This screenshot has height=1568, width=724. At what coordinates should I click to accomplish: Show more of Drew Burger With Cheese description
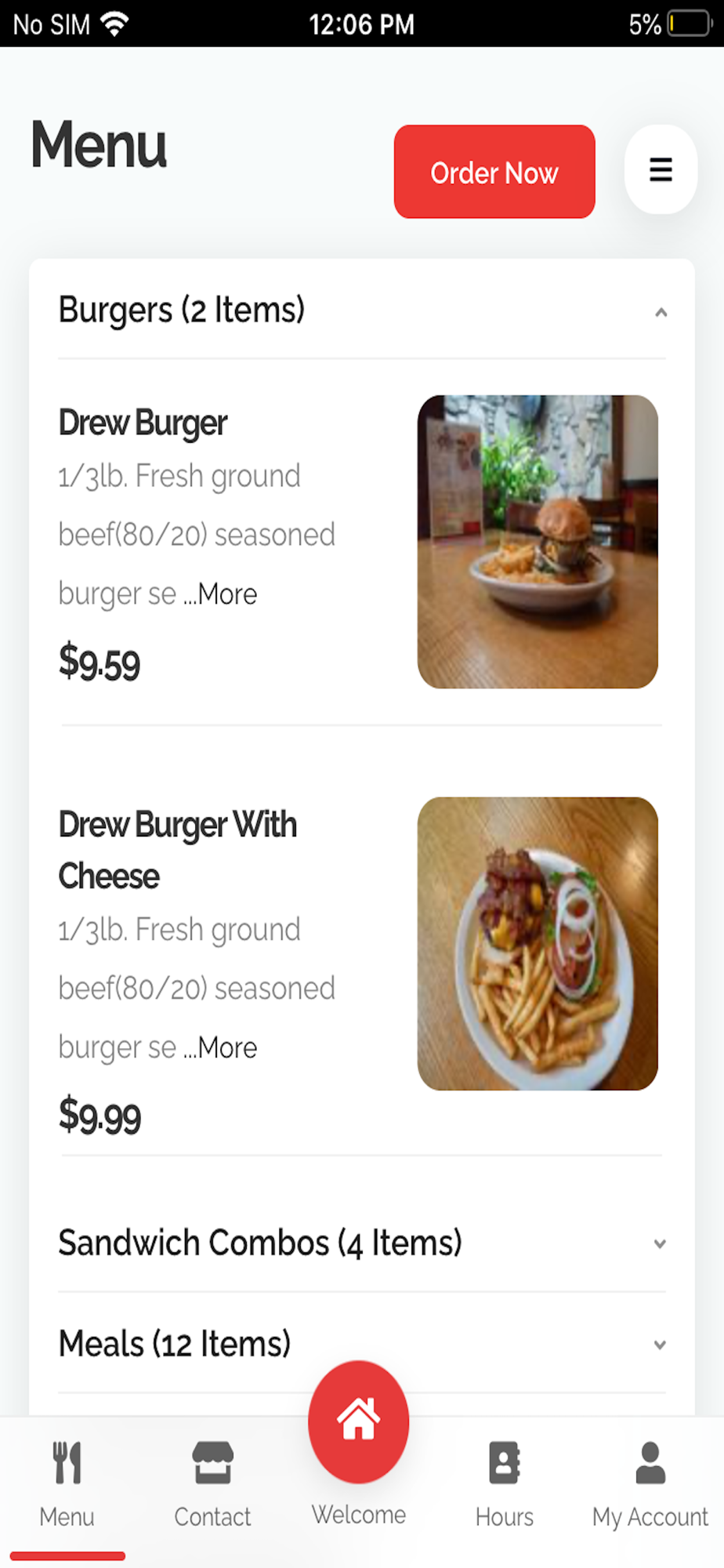pyautogui.click(x=227, y=1047)
